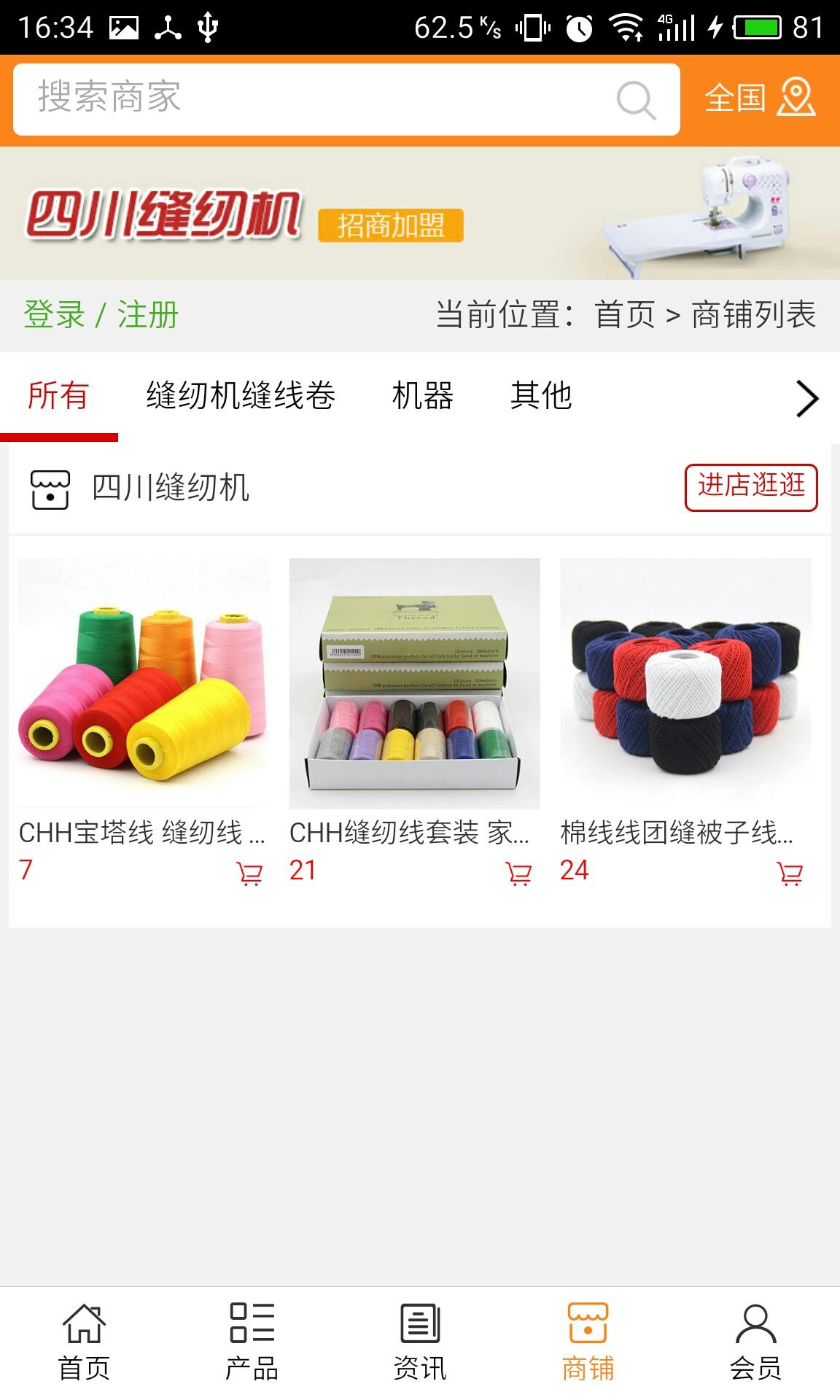
Task: Switch to the 产品 bottom tab
Action: 252,1343
